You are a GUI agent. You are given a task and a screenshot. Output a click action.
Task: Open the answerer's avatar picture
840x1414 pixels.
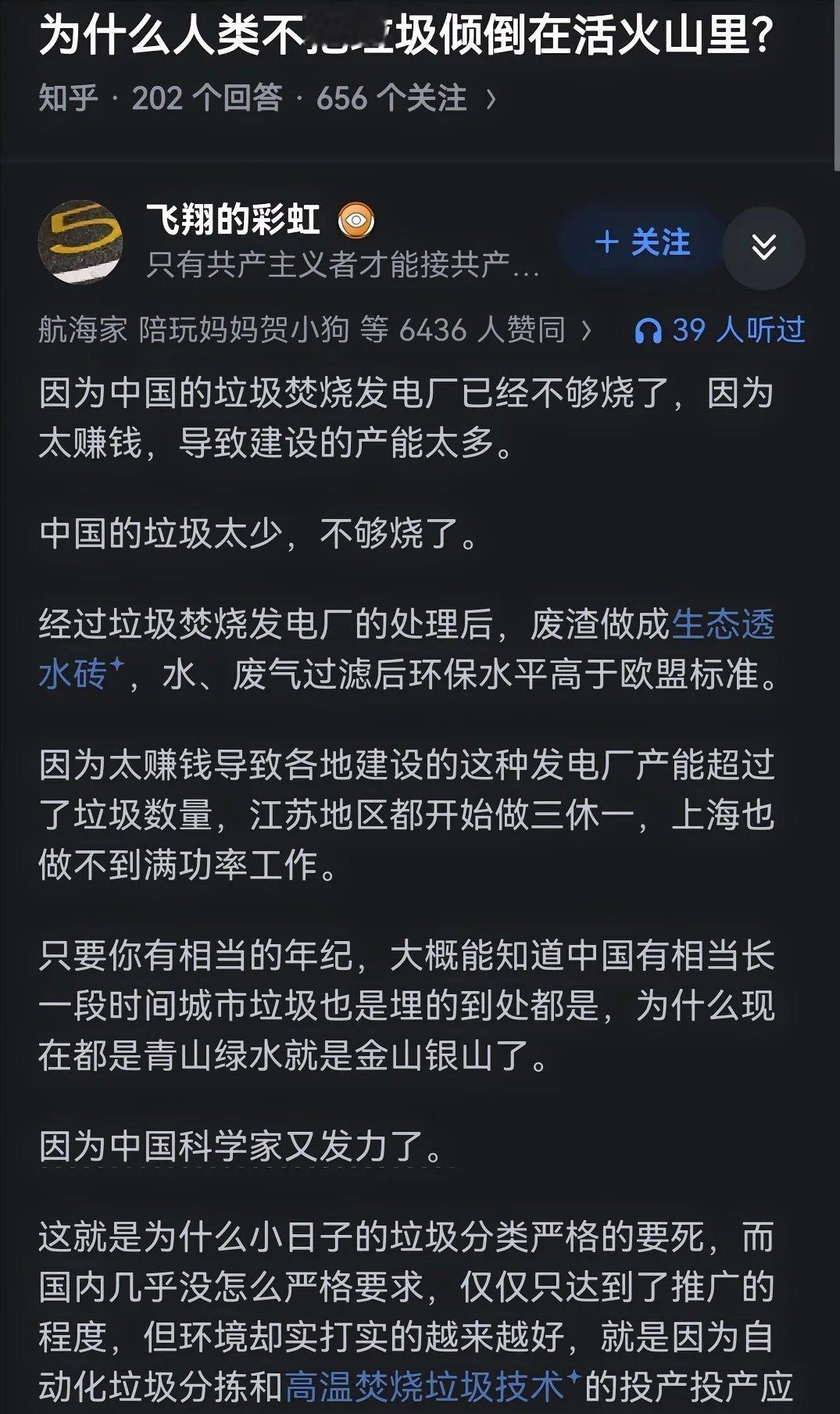[83, 241]
